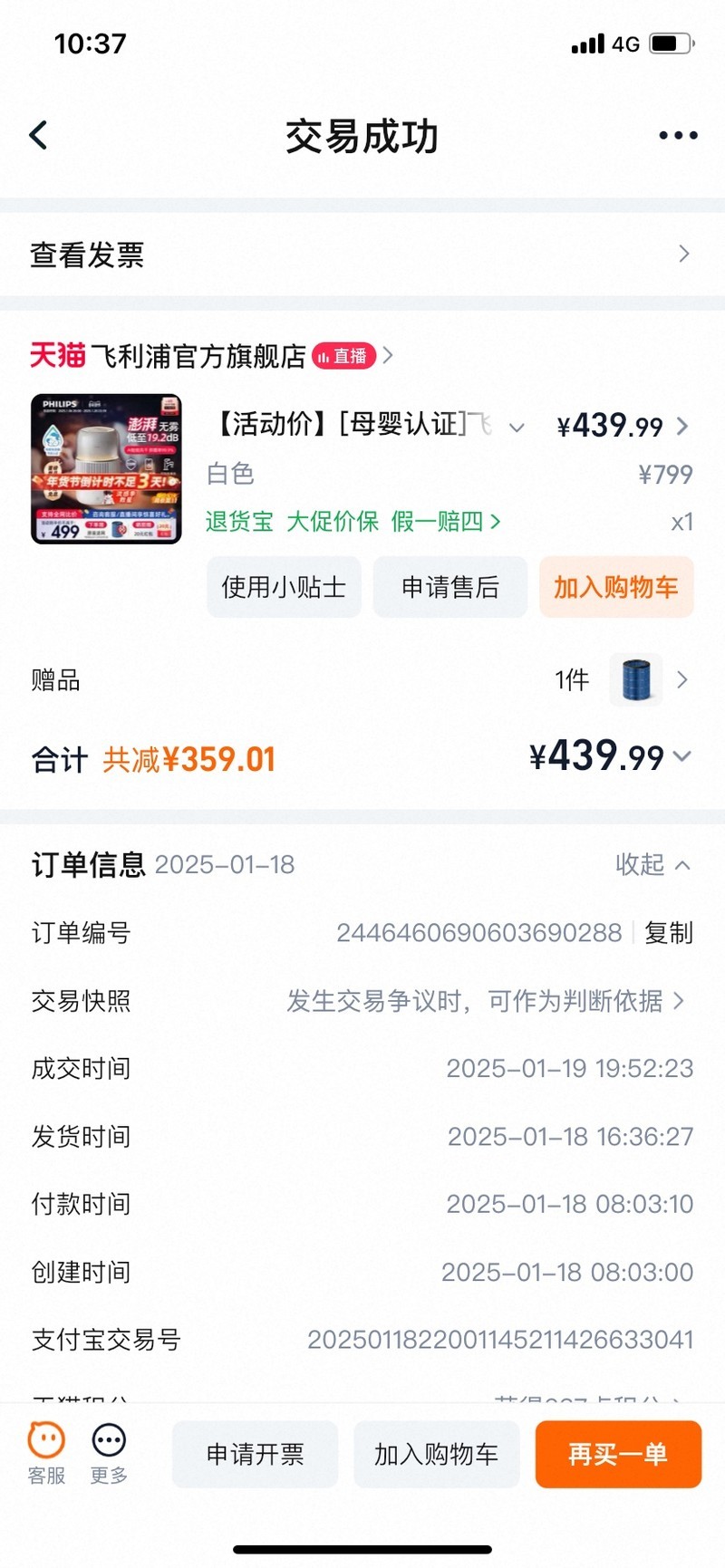The width and height of the screenshot is (725, 1568).
Task: Contact 客服 customer service
Action: [x=46, y=1454]
